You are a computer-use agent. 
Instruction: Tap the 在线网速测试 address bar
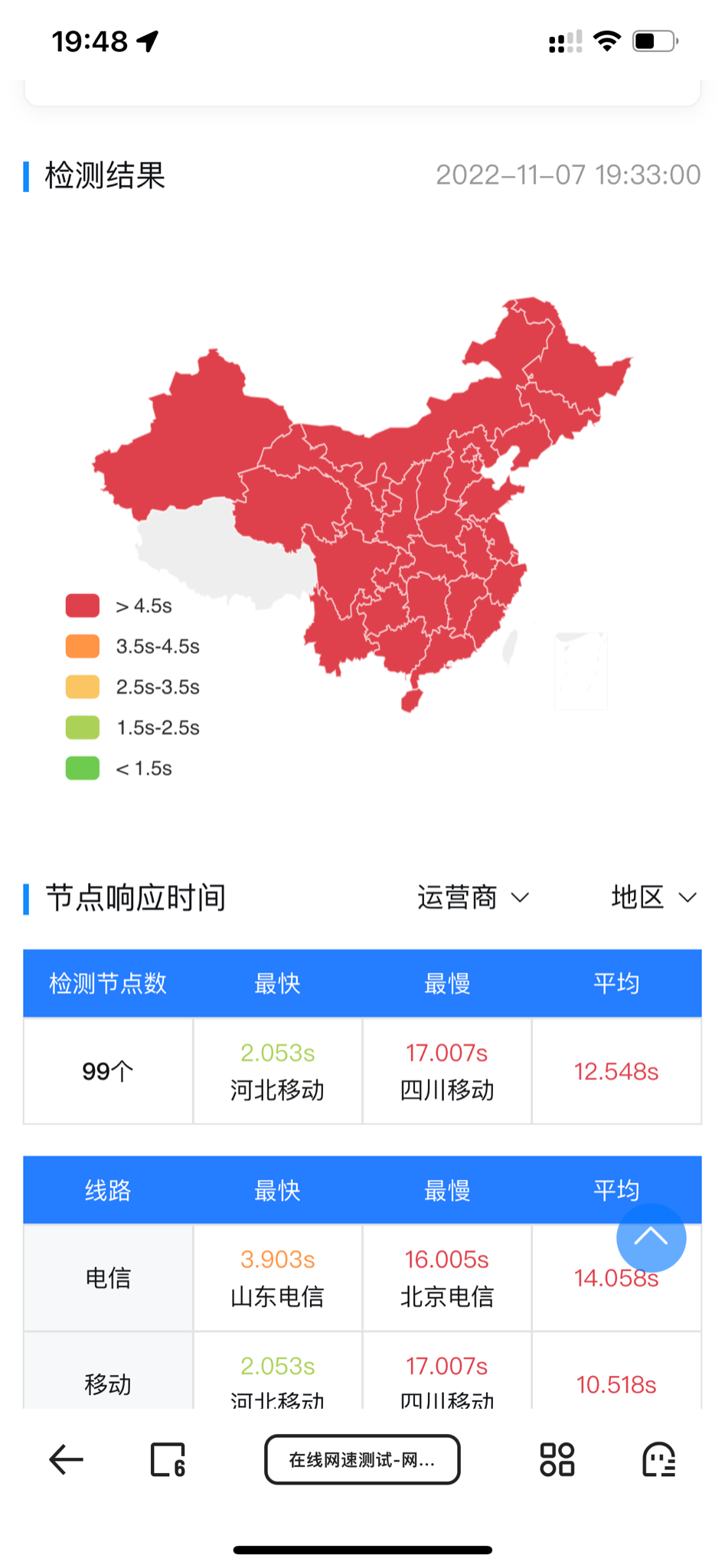pos(362,1459)
